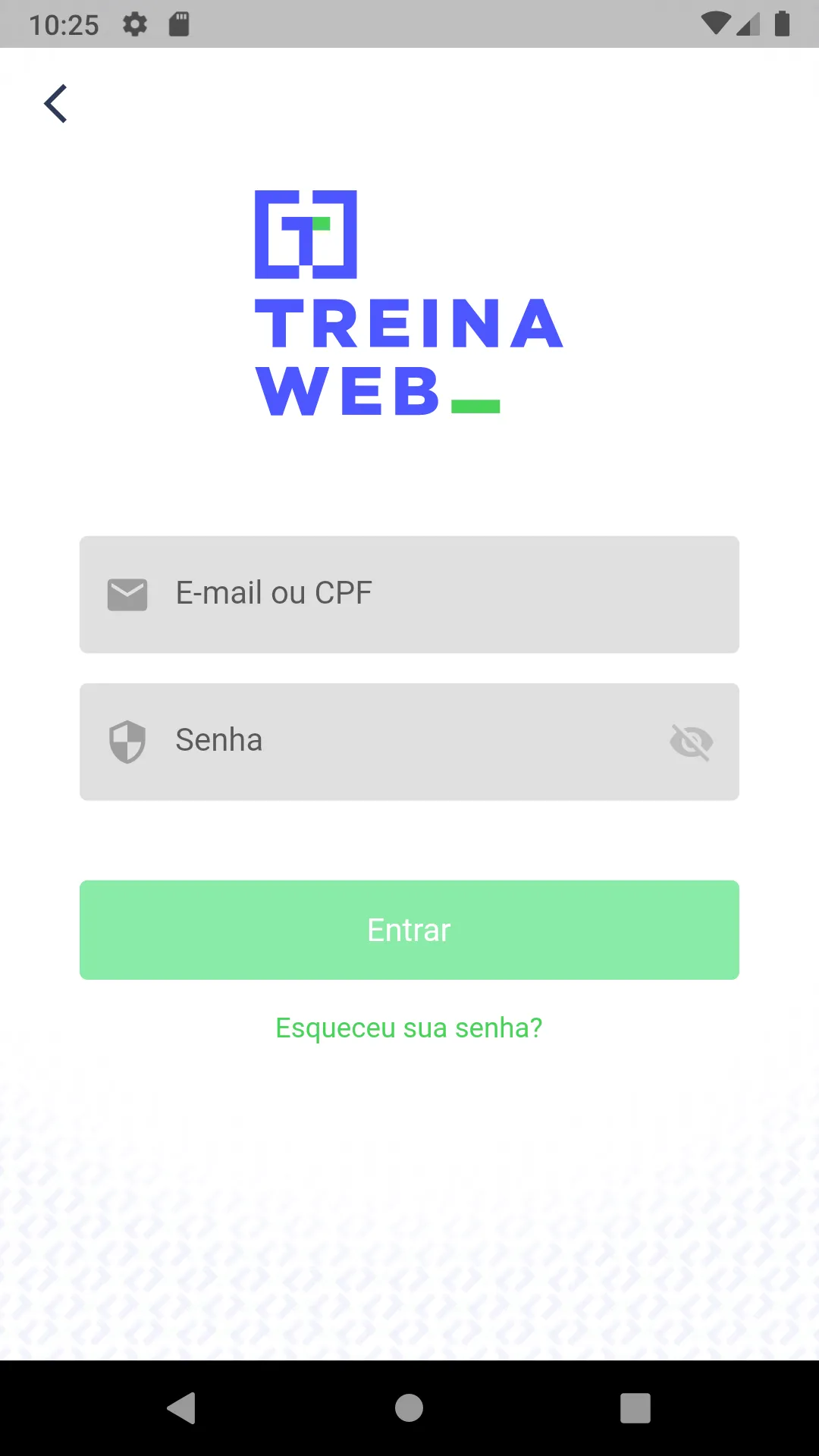Go back using the top-left arrow
The width and height of the screenshot is (819, 1456).
[55, 103]
